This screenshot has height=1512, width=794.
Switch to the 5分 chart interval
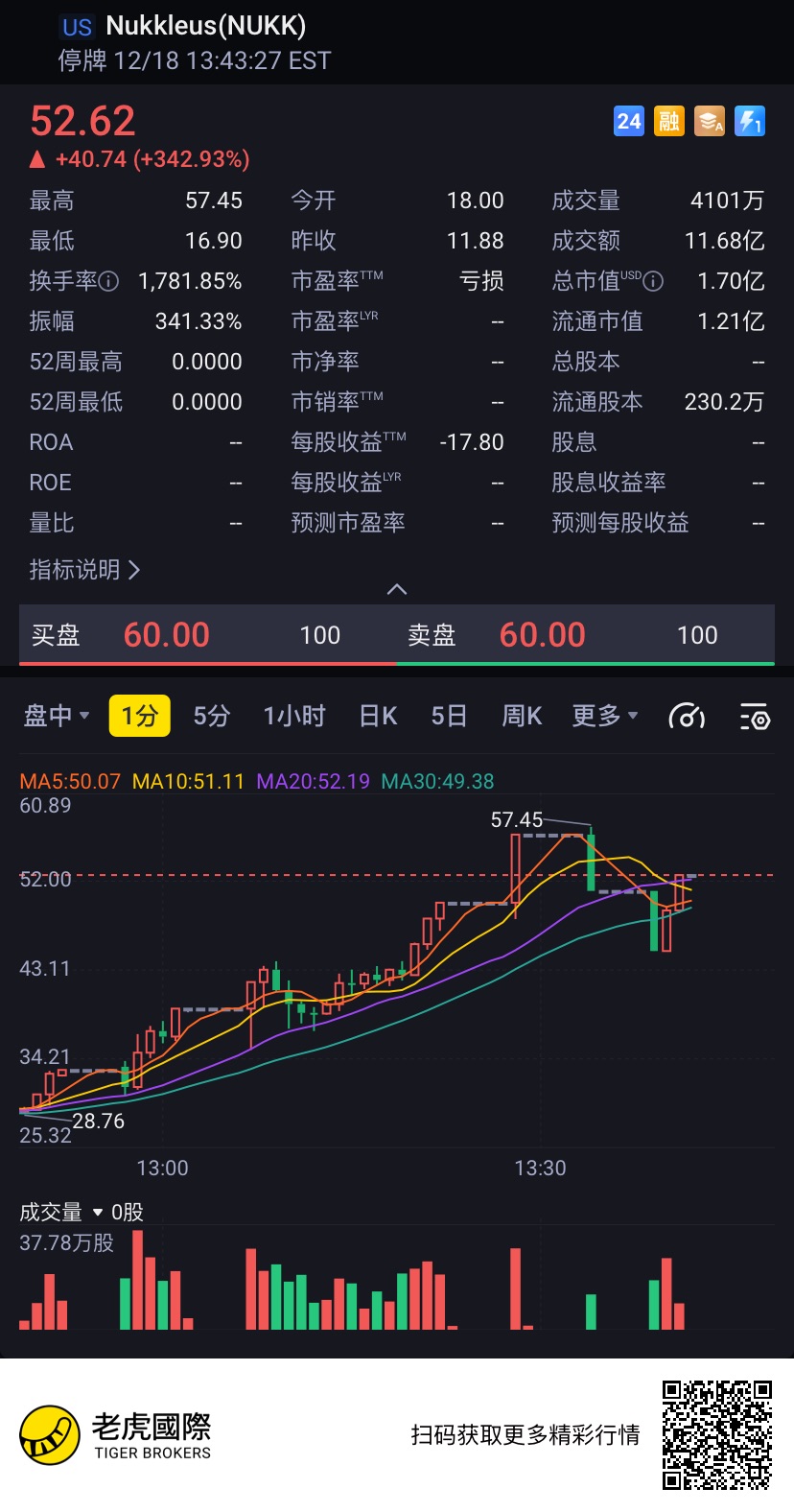[x=212, y=716]
